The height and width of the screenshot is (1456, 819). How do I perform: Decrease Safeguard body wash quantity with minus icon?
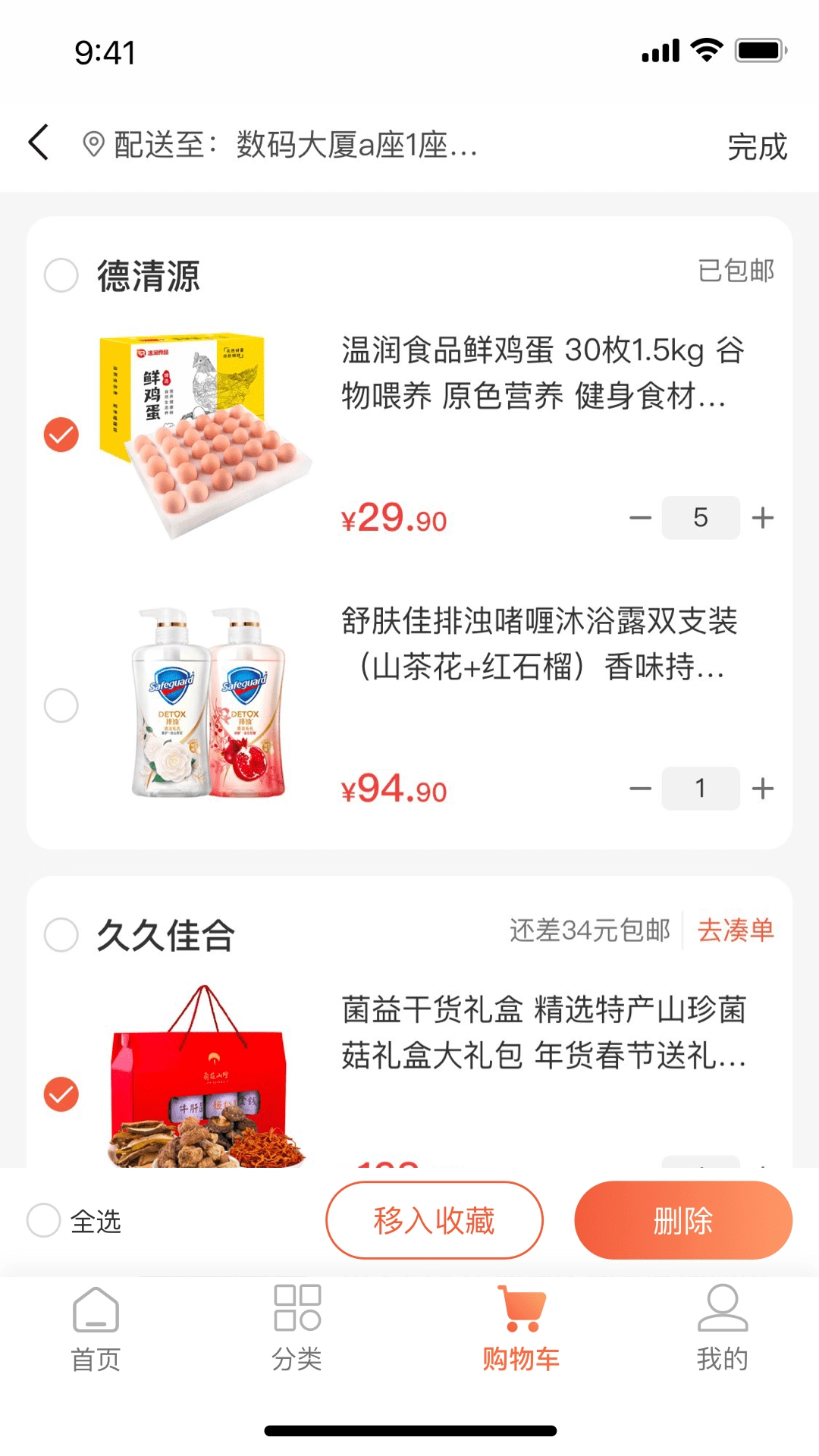click(x=642, y=788)
